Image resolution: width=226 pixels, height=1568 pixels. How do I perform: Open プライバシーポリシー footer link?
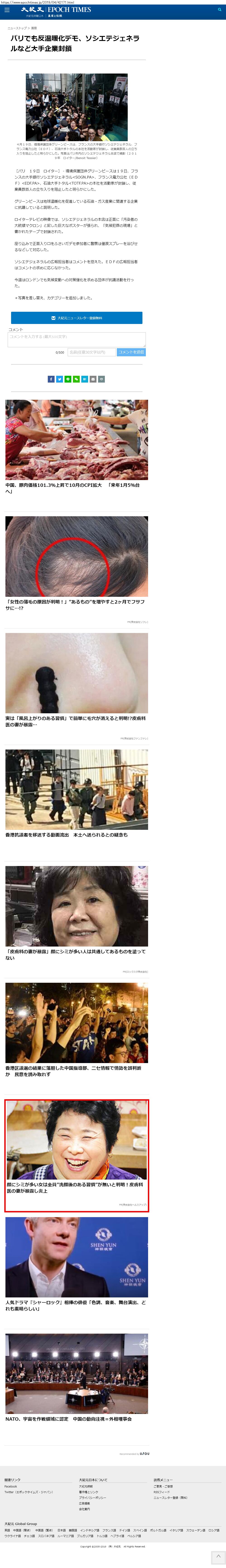tap(93, 1497)
